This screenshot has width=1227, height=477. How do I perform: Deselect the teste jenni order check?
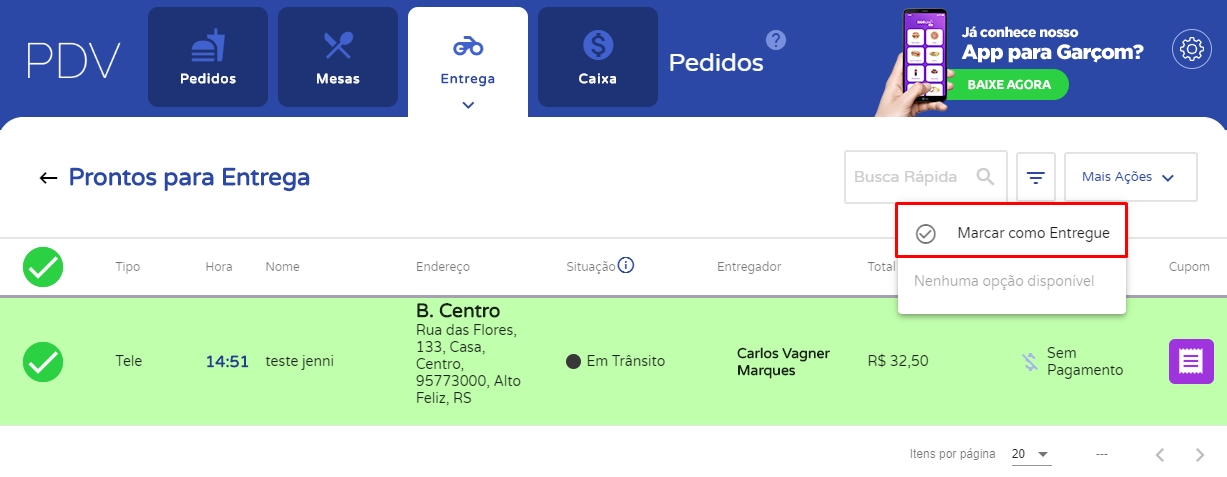[x=43, y=362]
